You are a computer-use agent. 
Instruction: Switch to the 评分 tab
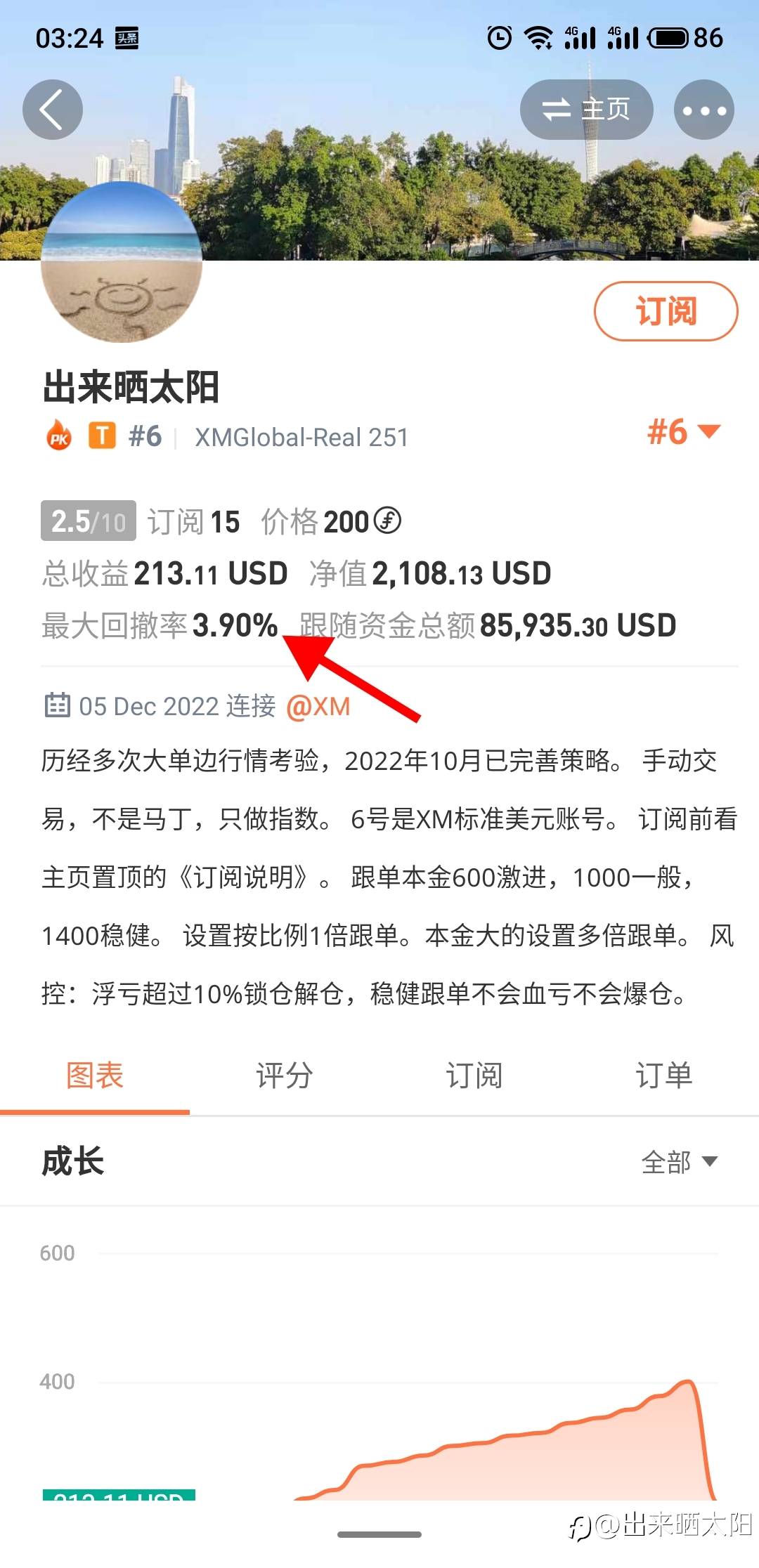click(284, 1075)
